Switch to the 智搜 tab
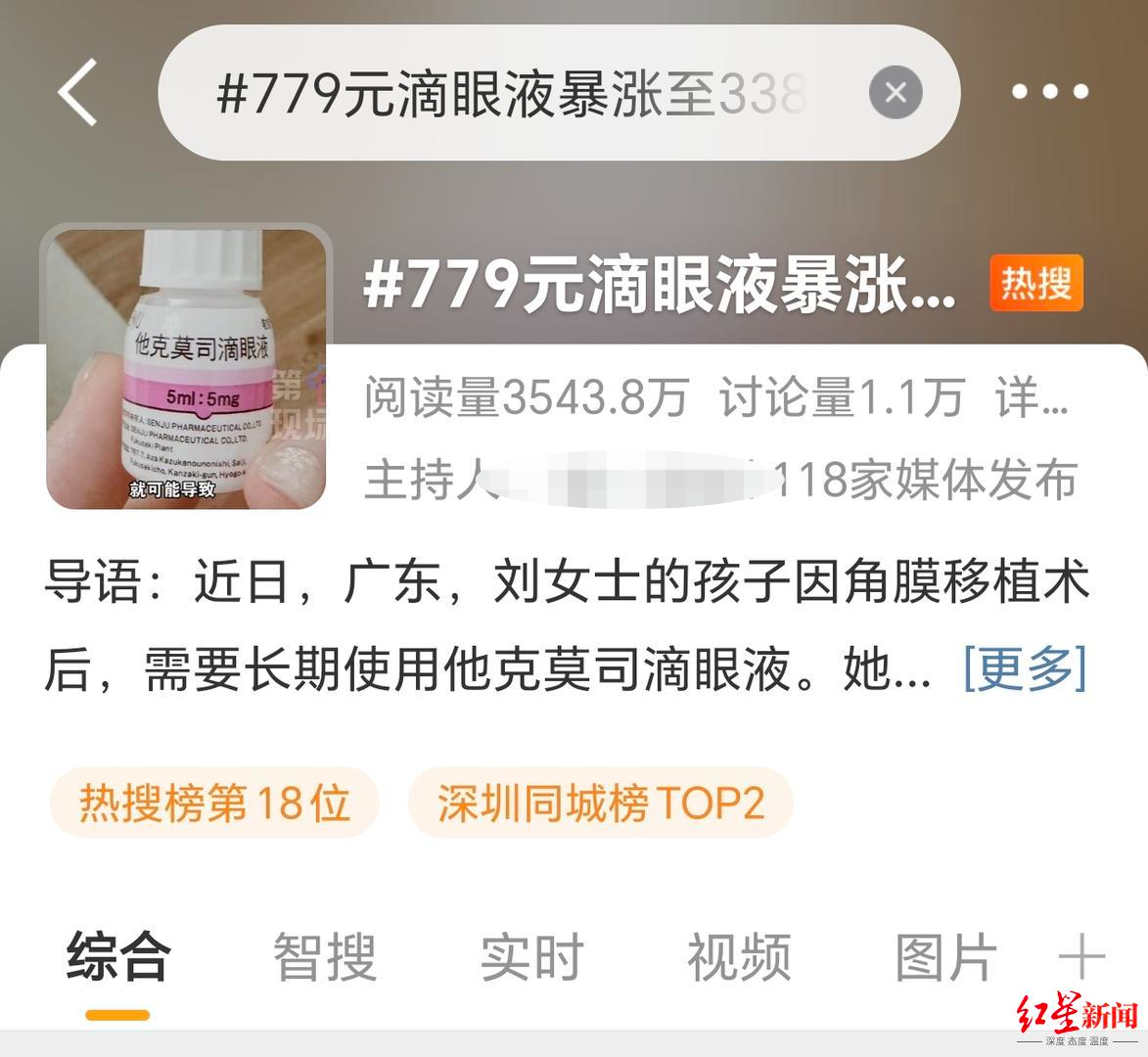 click(x=324, y=956)
